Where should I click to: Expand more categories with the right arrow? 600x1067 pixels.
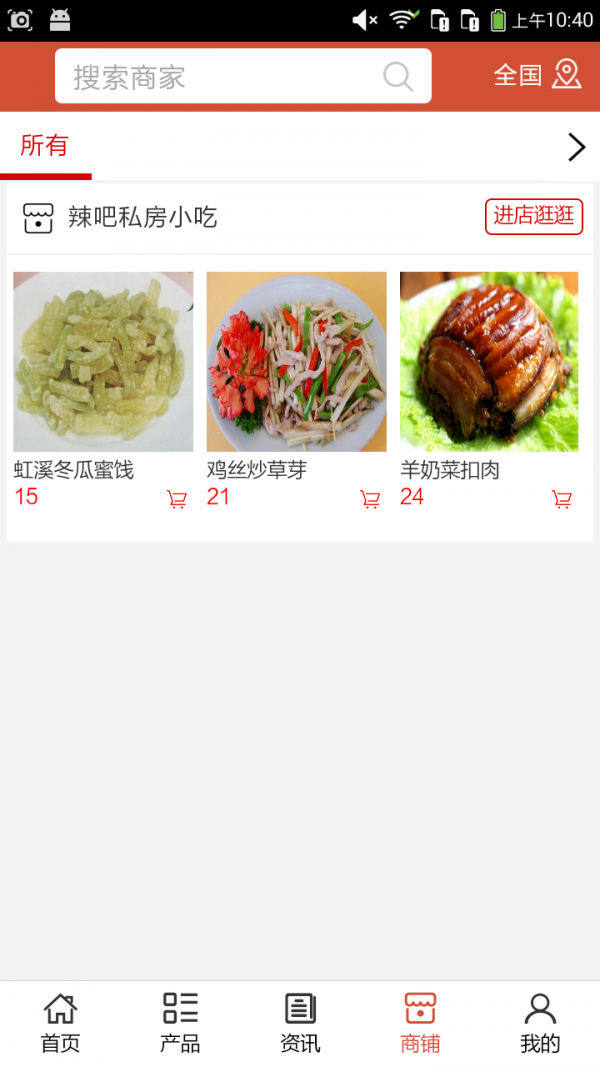click(x=576, y=148)
